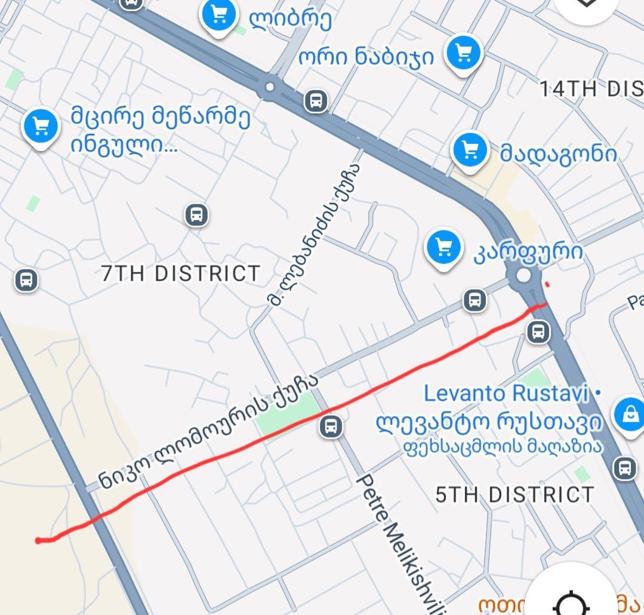The width and height of the screenshot is (644, 615).
Task: Select the ორი ნაბიჯი store marker
Action: point(461,52)
